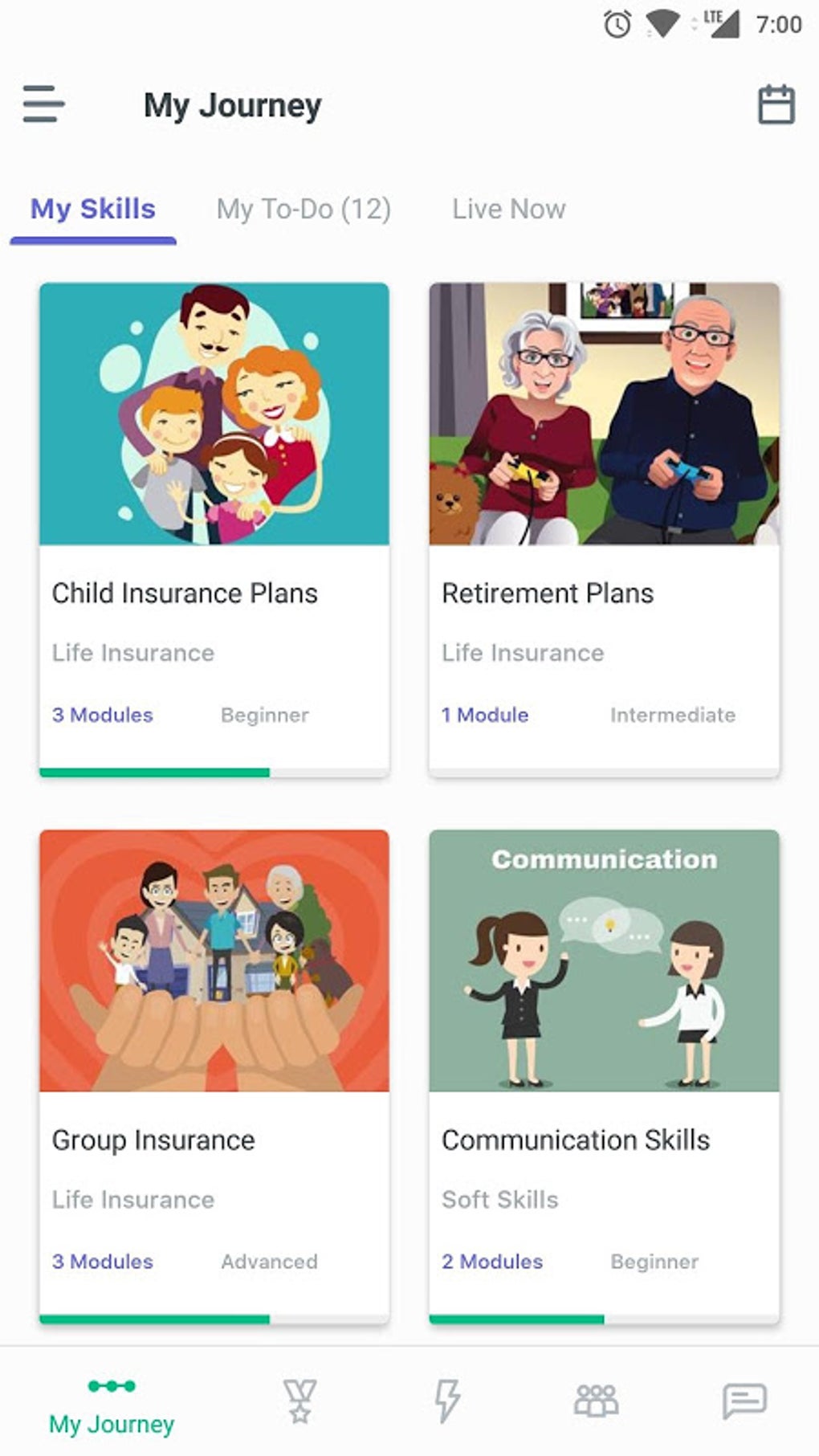Screen dimensions: 819x1456
Task: Switch to the Live Now tab
Action: point(508,210)
